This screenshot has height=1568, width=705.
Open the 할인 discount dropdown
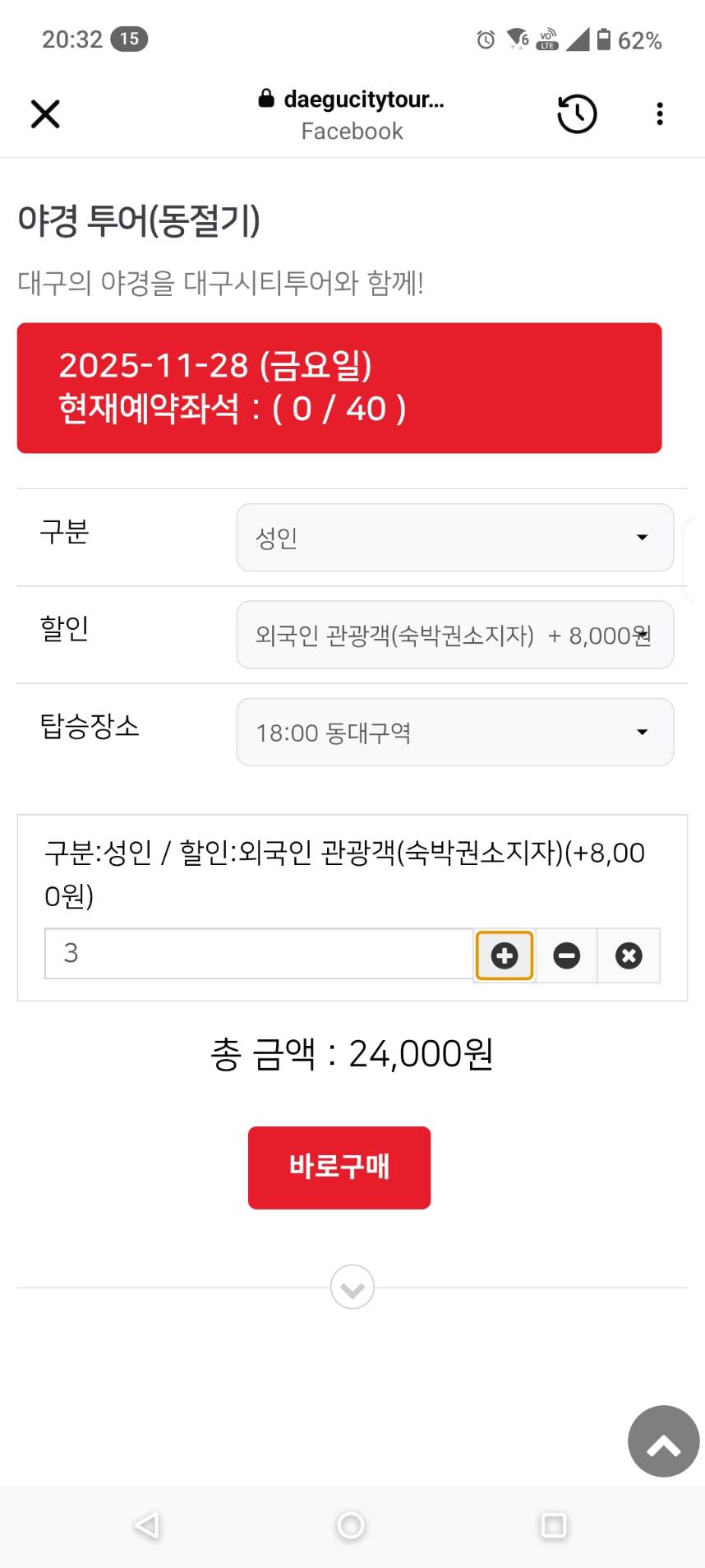pos(454,635)
